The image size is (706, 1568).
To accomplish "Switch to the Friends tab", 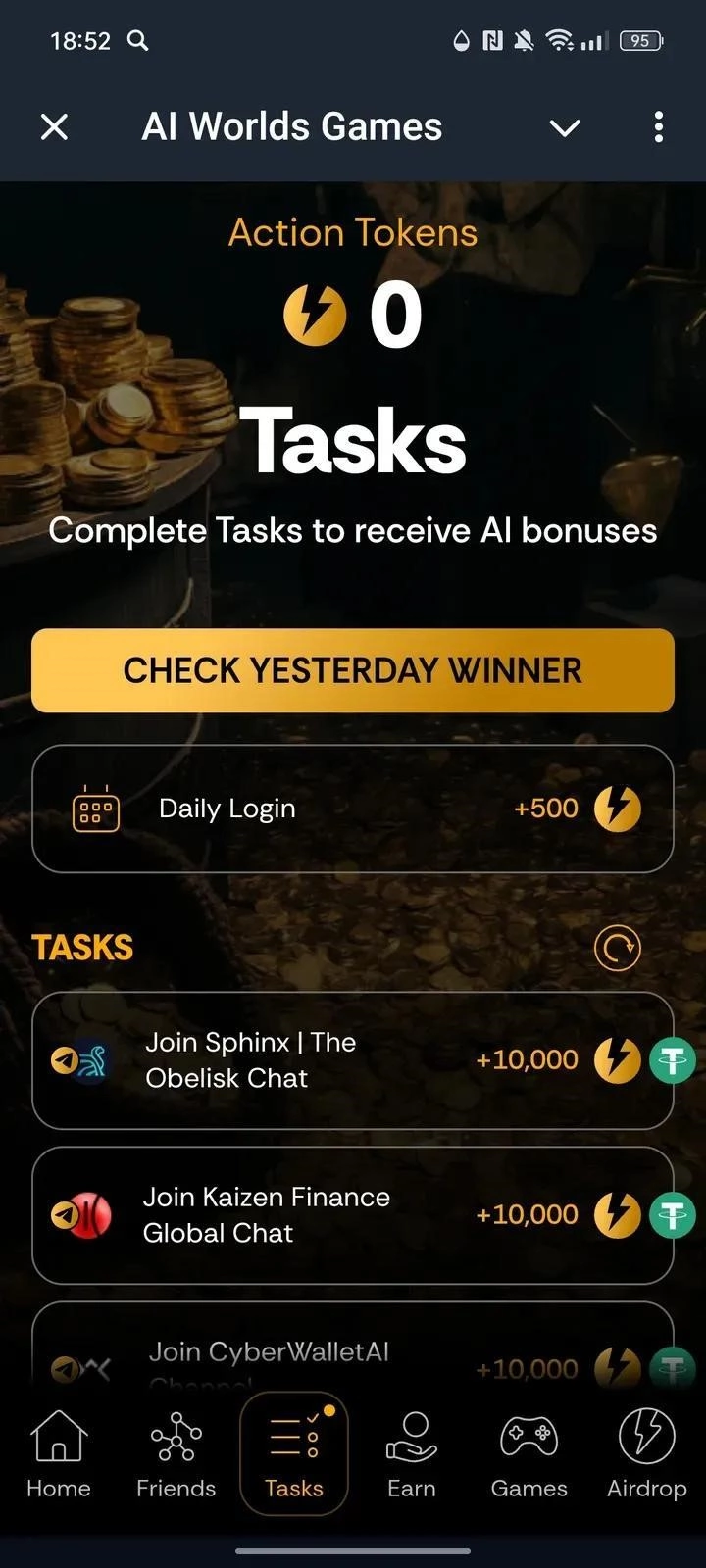I will click(x=176, y=1455).
